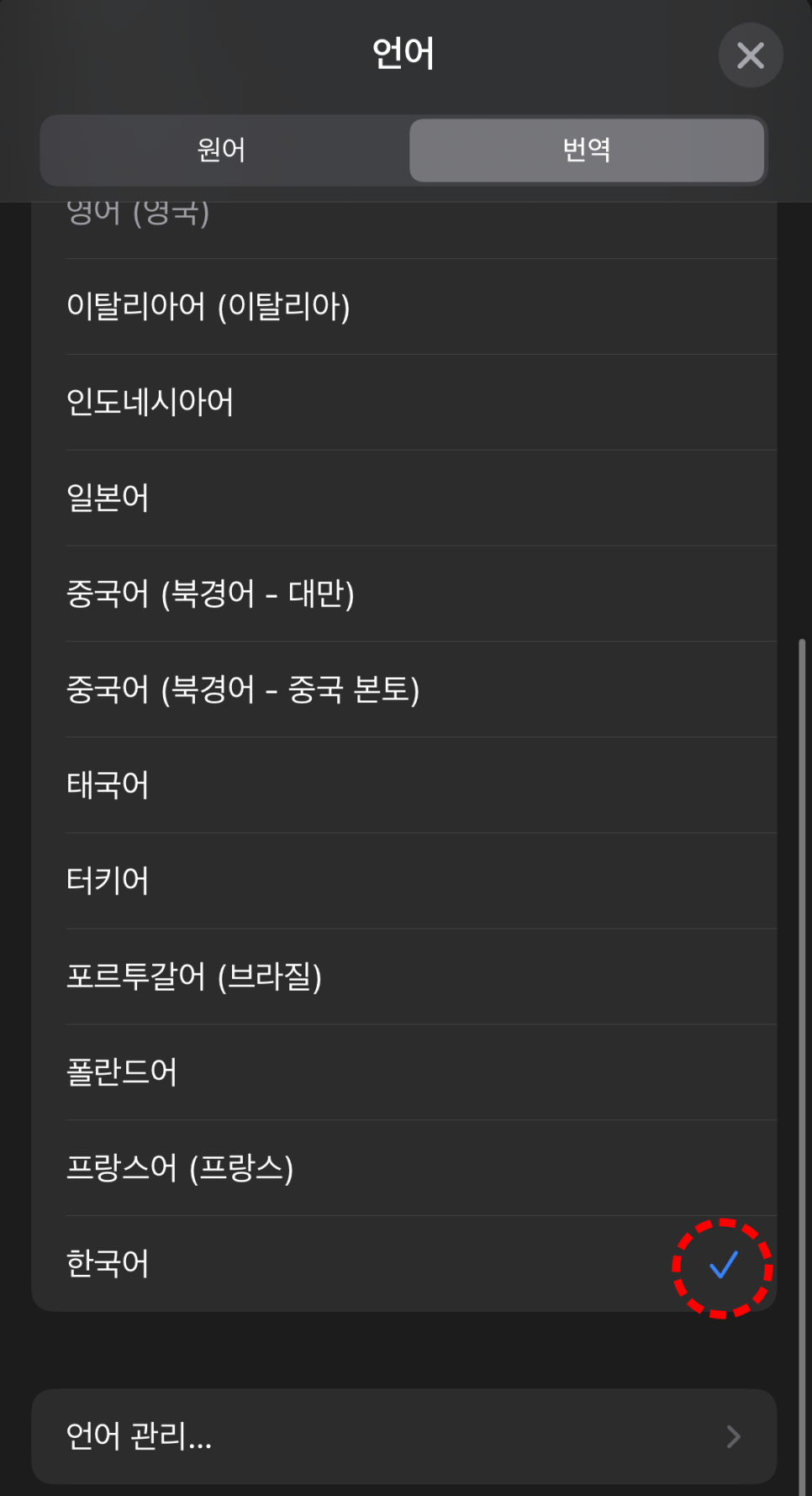Screen dimensions: 812x1496
Task: Pick 중국어 (북경어 - 대만)
Action: (404, 594)
